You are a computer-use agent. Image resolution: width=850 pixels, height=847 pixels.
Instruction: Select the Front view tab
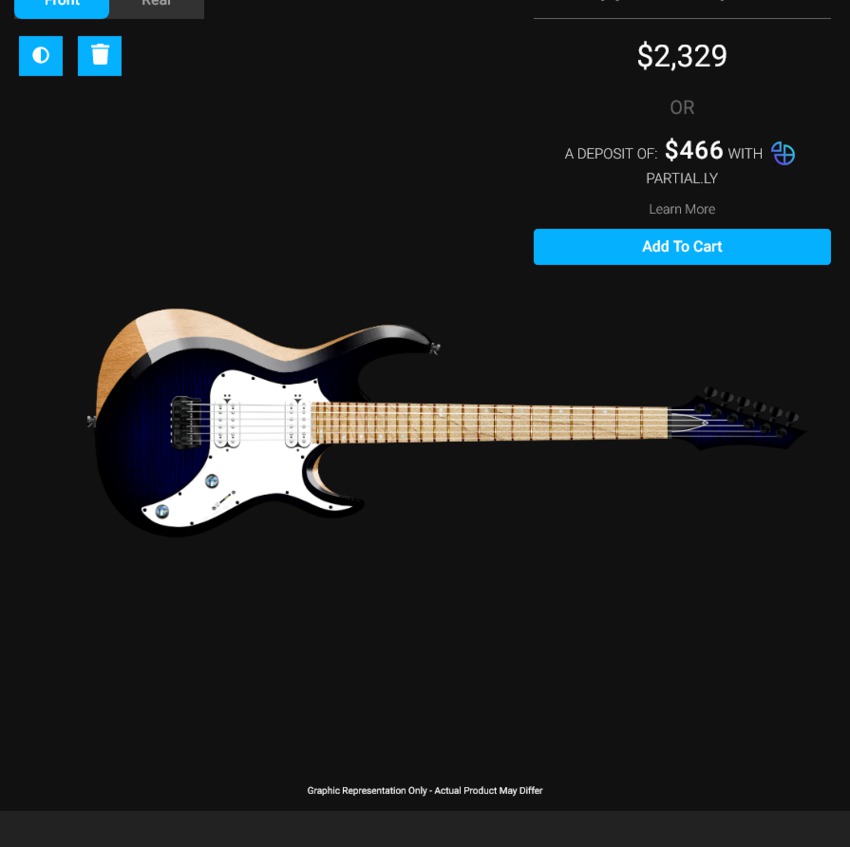(62, 6)
